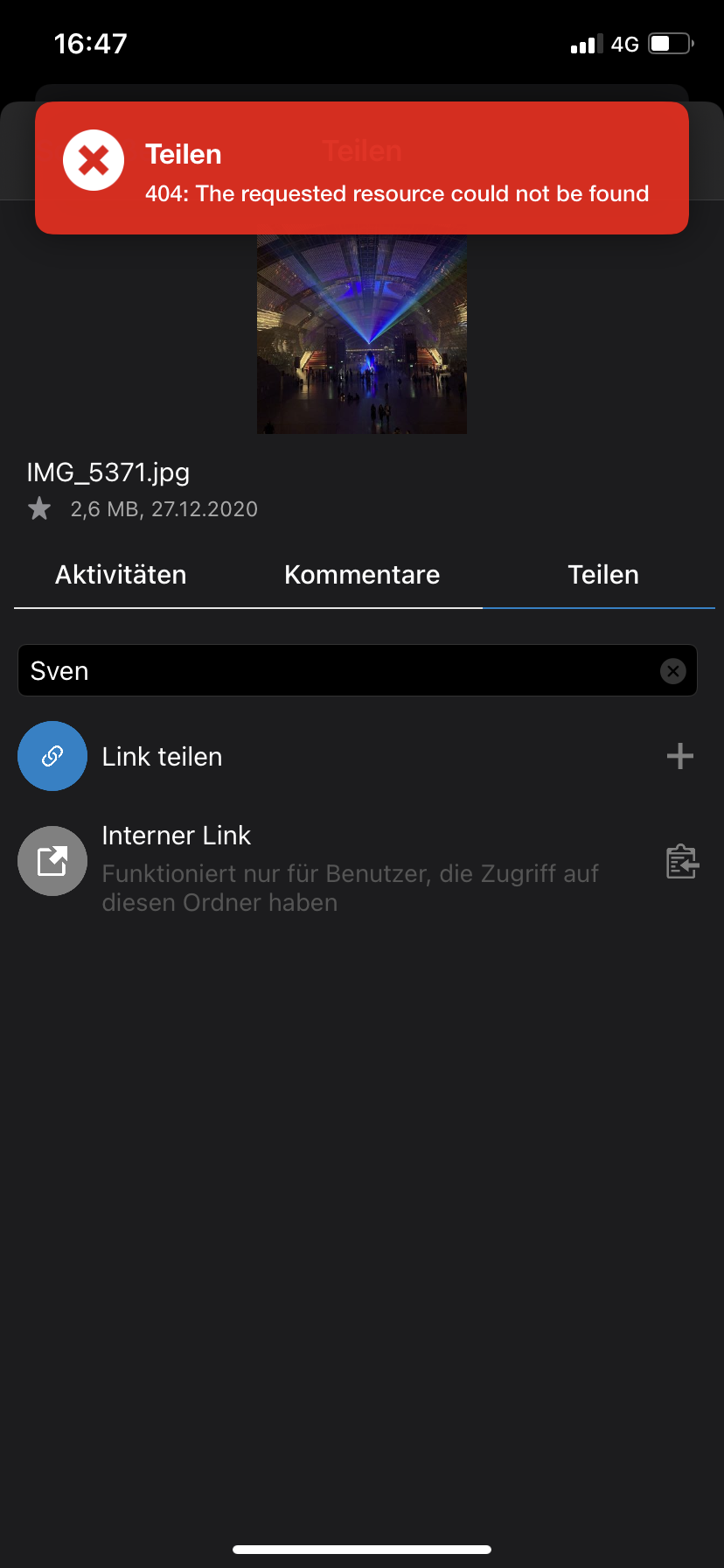Image resolution: width=724 pixels, height=1568 pixels.
Task: Copy internal link via clipboard icon
Action: click(x=680, y=861)
